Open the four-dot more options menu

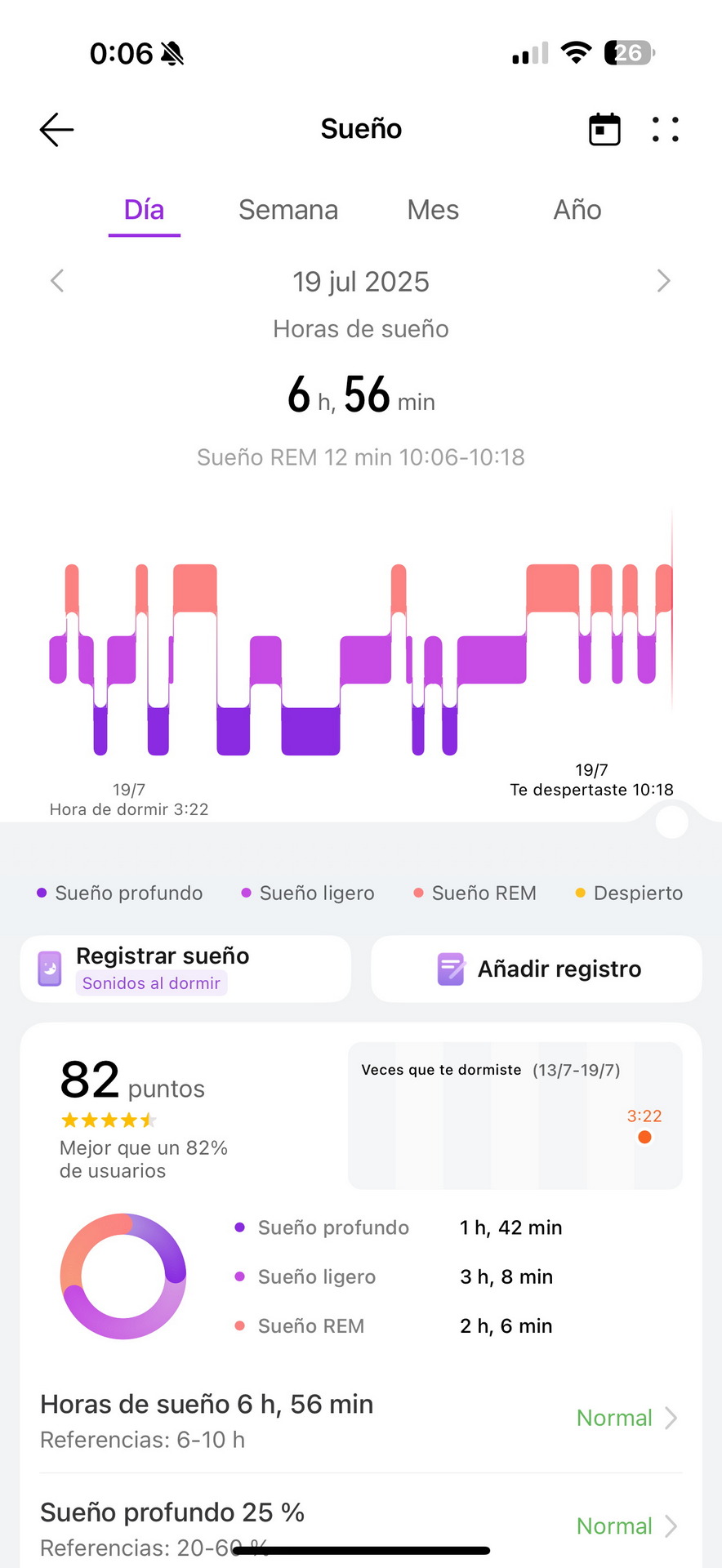click(666, 129)
